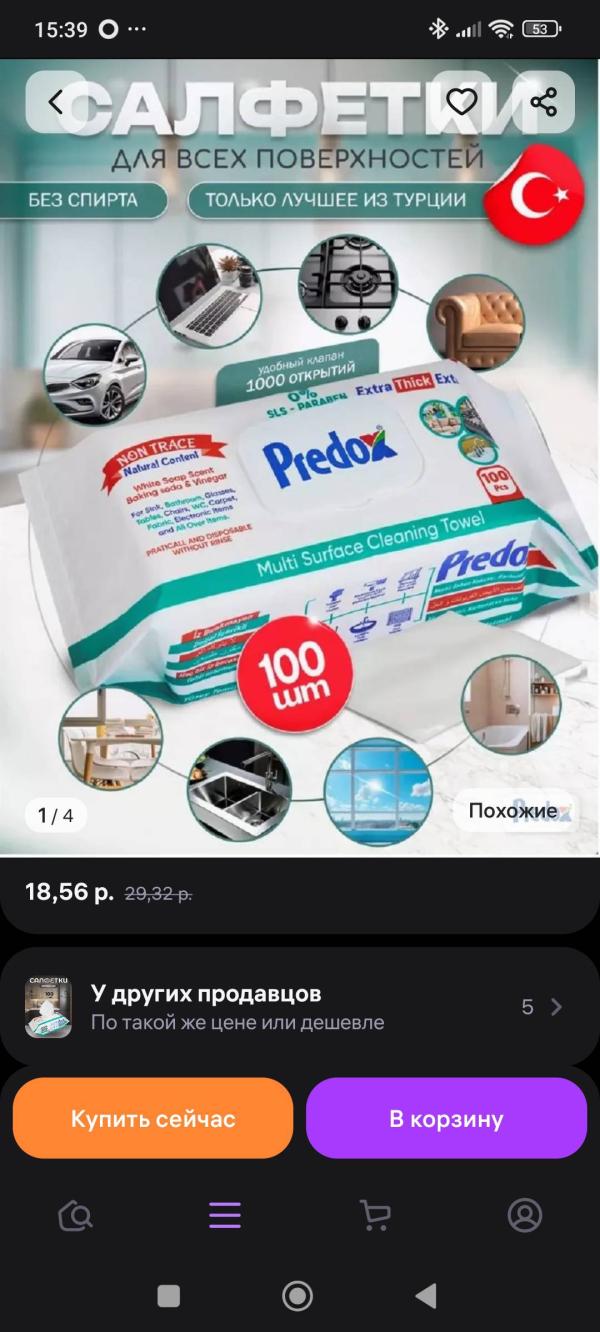This screenshot has height=1332, width=600.
Task: Open recent apps via the system square button
Action: point(169,1296)
